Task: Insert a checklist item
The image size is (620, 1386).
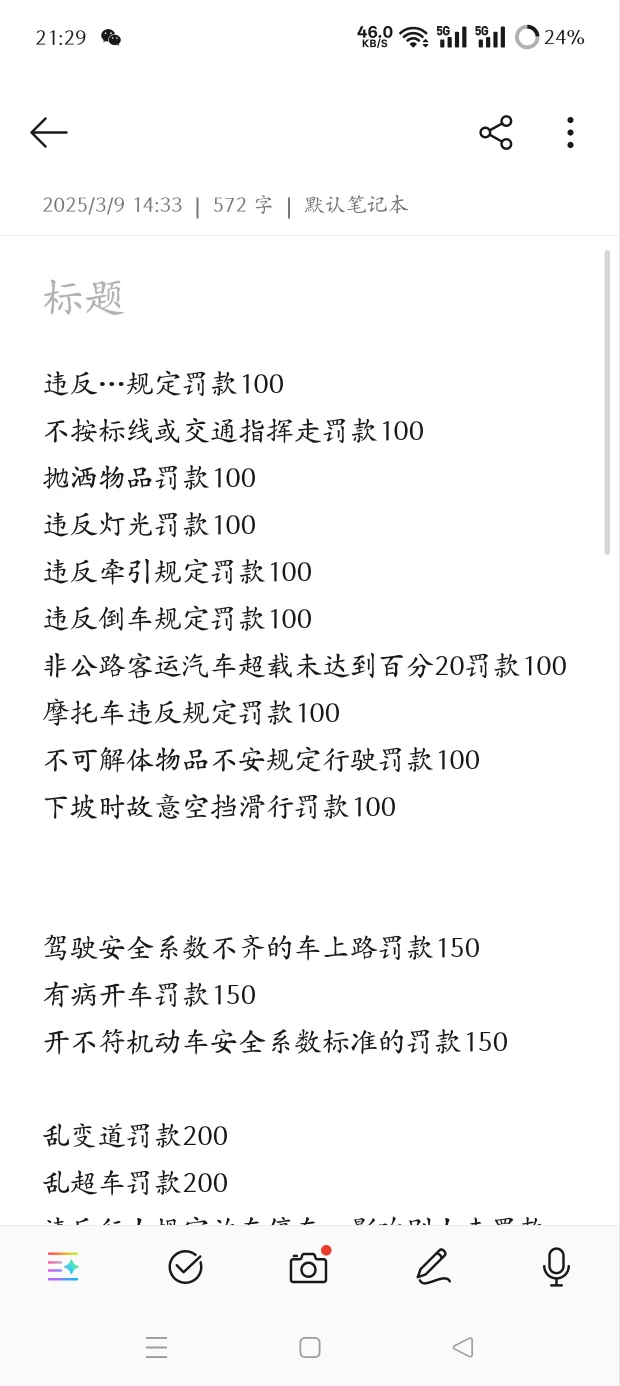Action: pos(185,1266)
